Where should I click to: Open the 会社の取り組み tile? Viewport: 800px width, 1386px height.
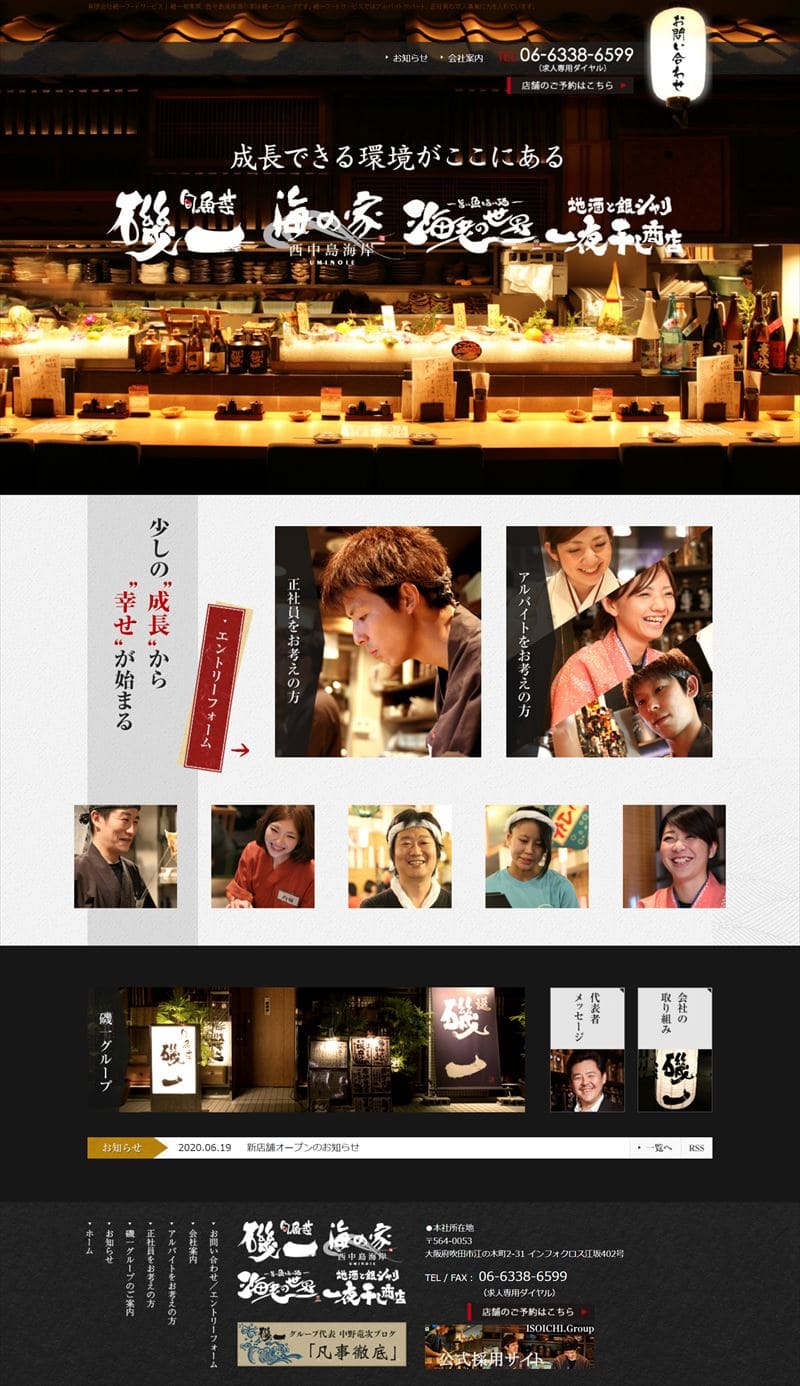[x=674, y=1049]
